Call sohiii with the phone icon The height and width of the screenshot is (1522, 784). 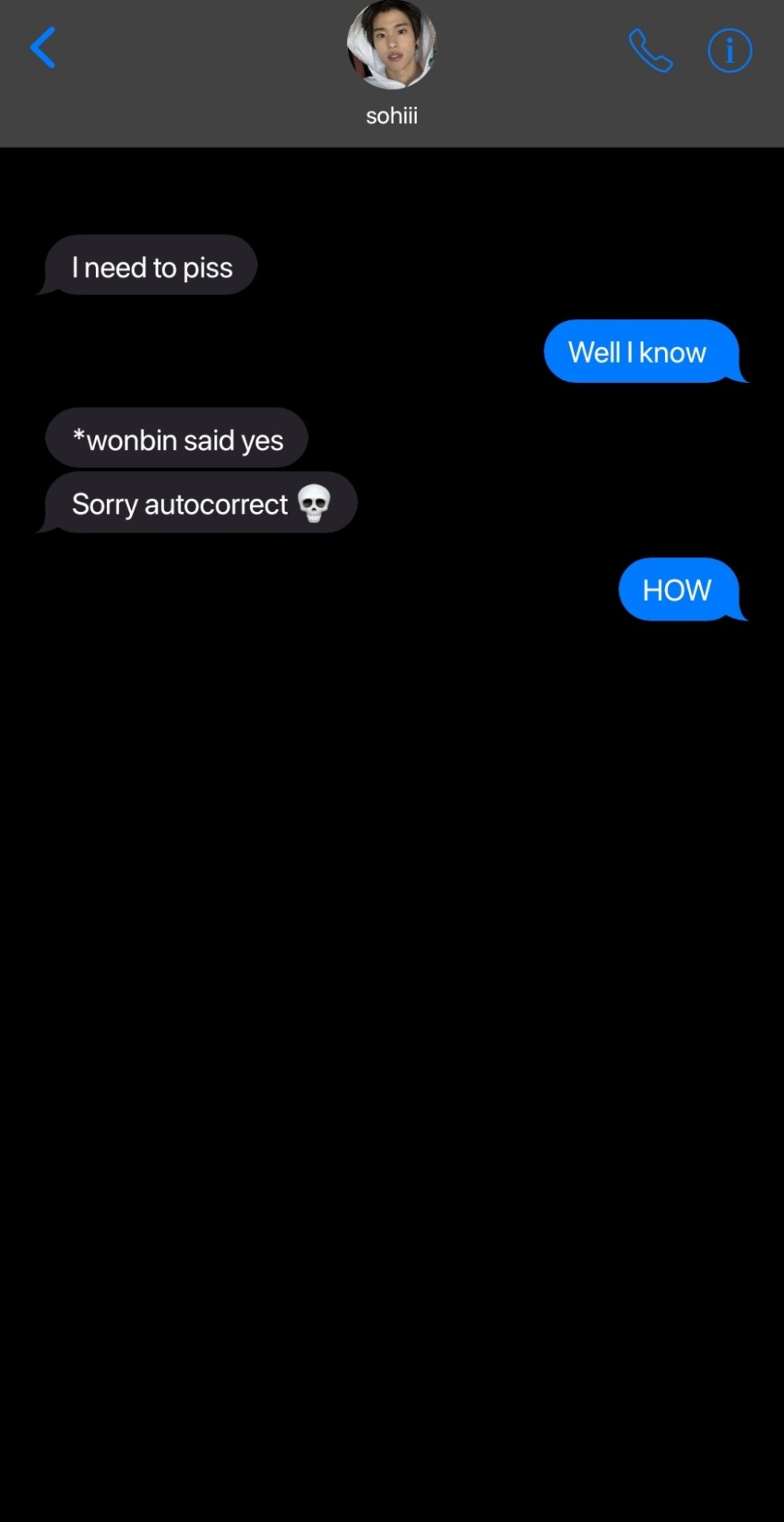[650, 51]
